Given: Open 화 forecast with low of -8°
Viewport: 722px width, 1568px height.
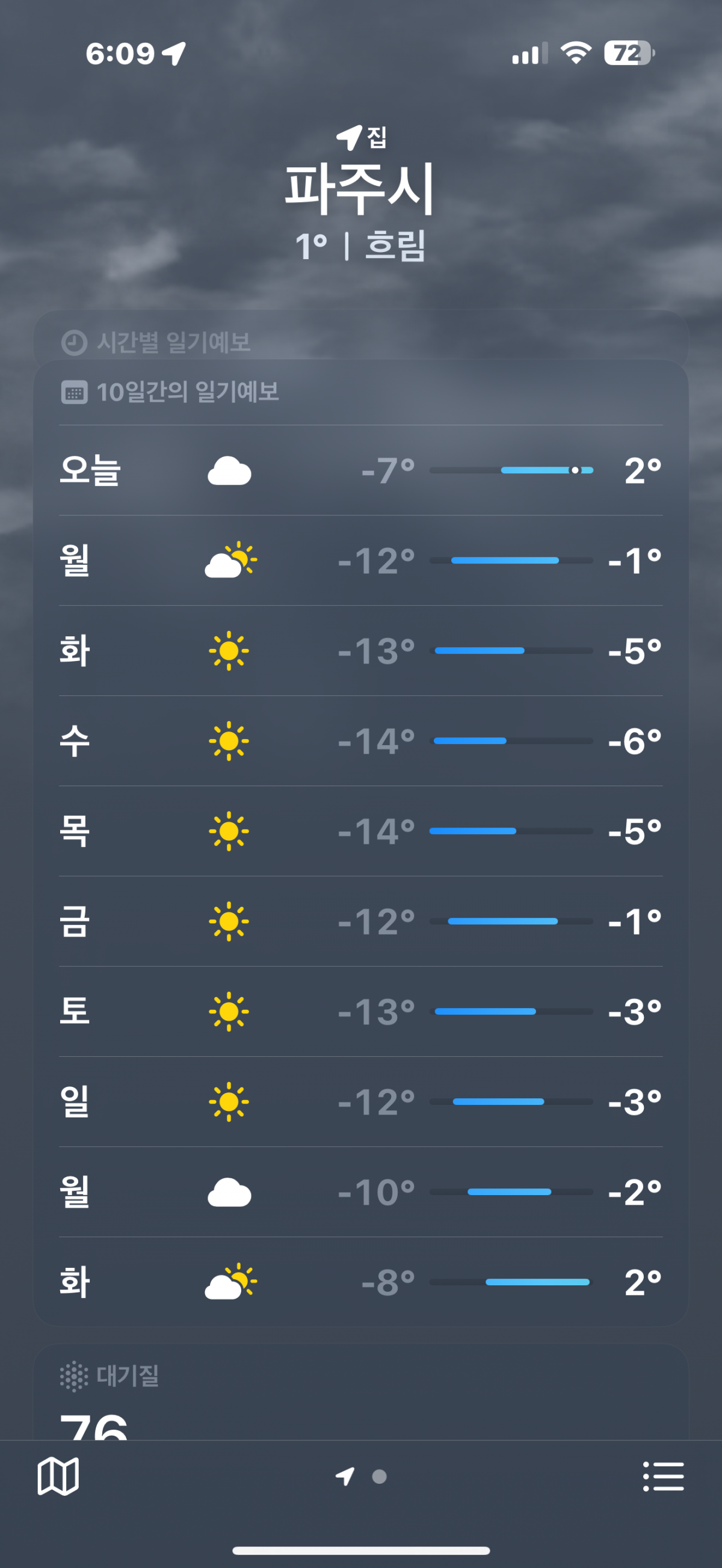Looking at the screenshot, I should 360,1281.
